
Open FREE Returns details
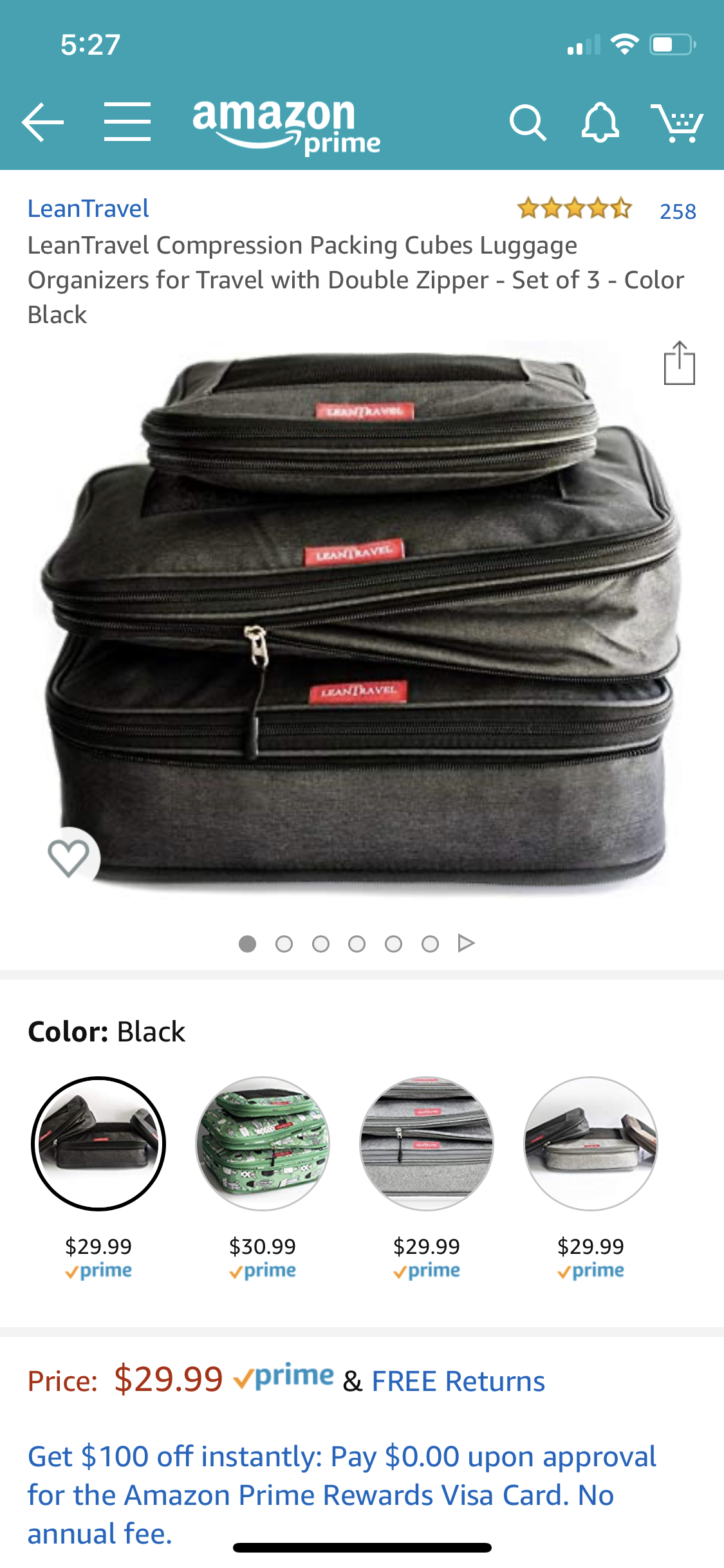458,1381
